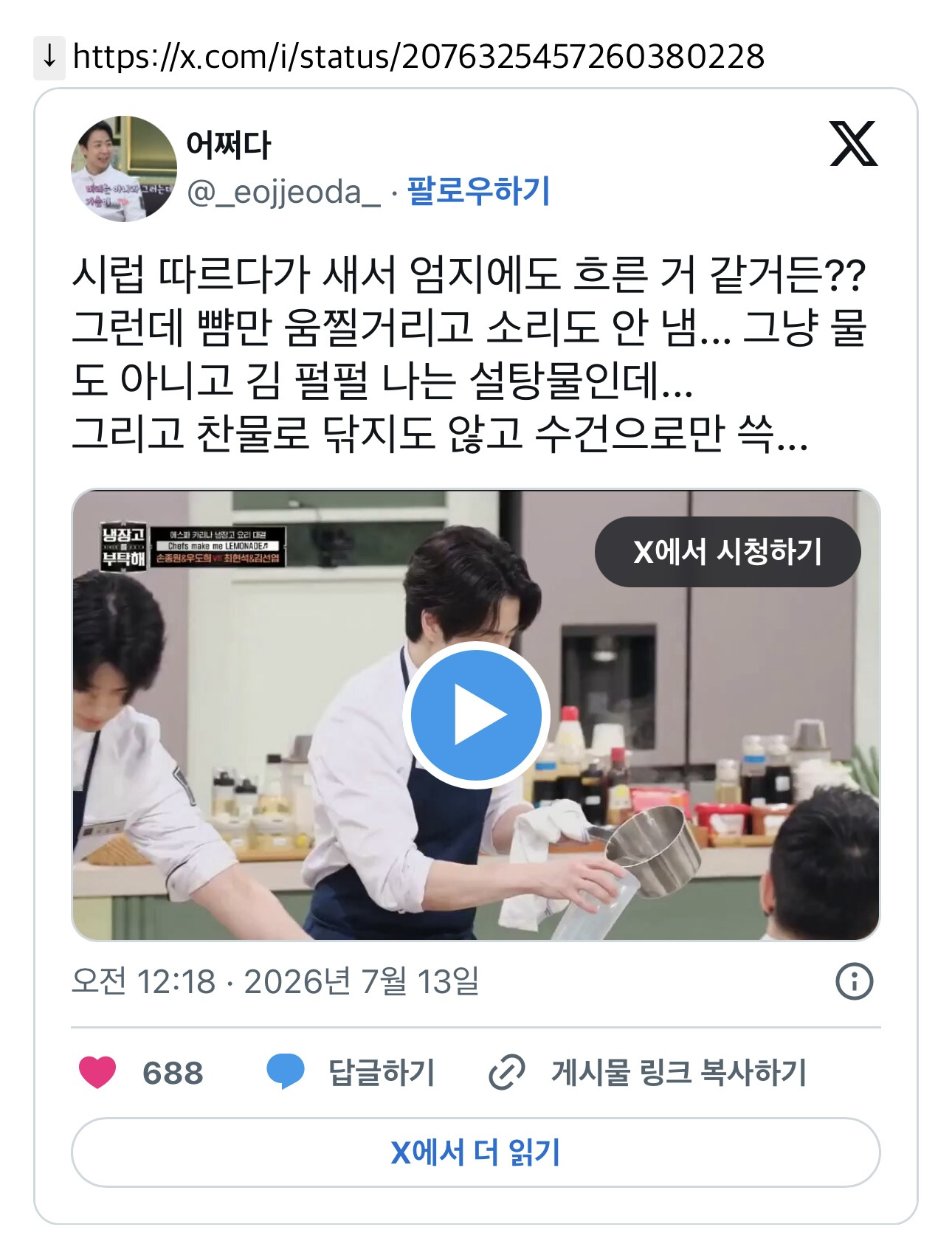Viewport: 952px width, 1255px height.
Task: Tap the 'X에서 더 읽기' button
Action: (x=476, y=1152)
